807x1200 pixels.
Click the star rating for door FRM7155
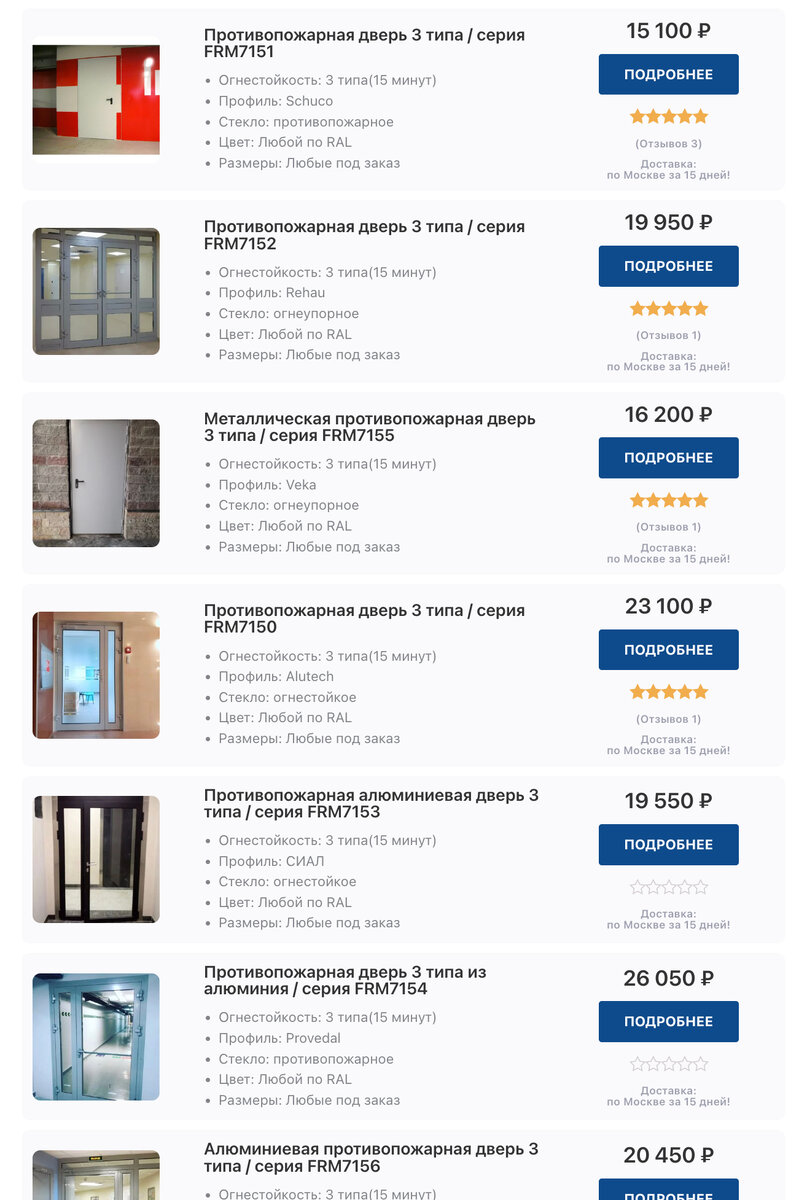pyautogui.click(x=668, y=499)
